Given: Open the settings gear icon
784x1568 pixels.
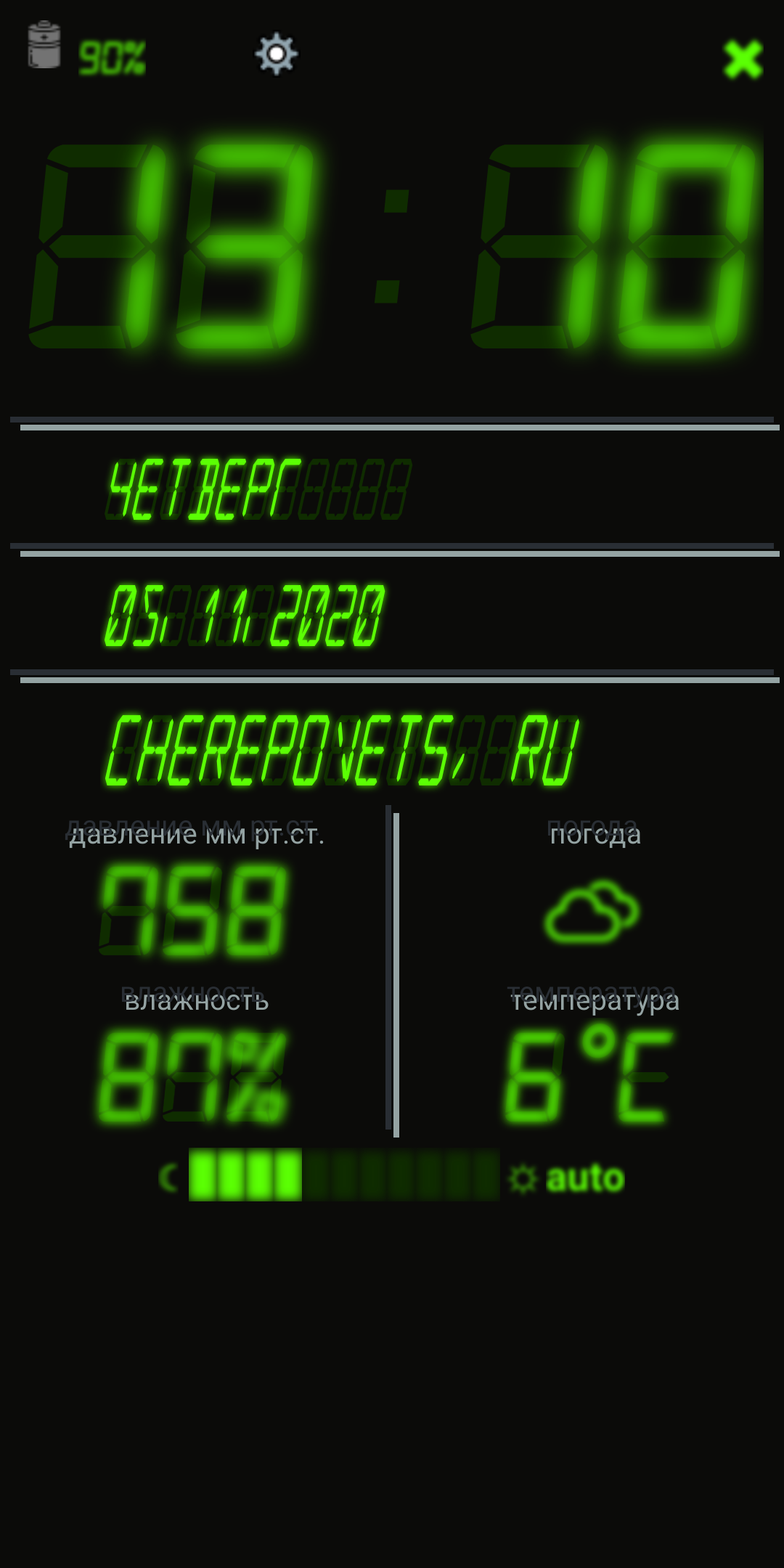Looking at the screenshot, I should tap(277, 54).
